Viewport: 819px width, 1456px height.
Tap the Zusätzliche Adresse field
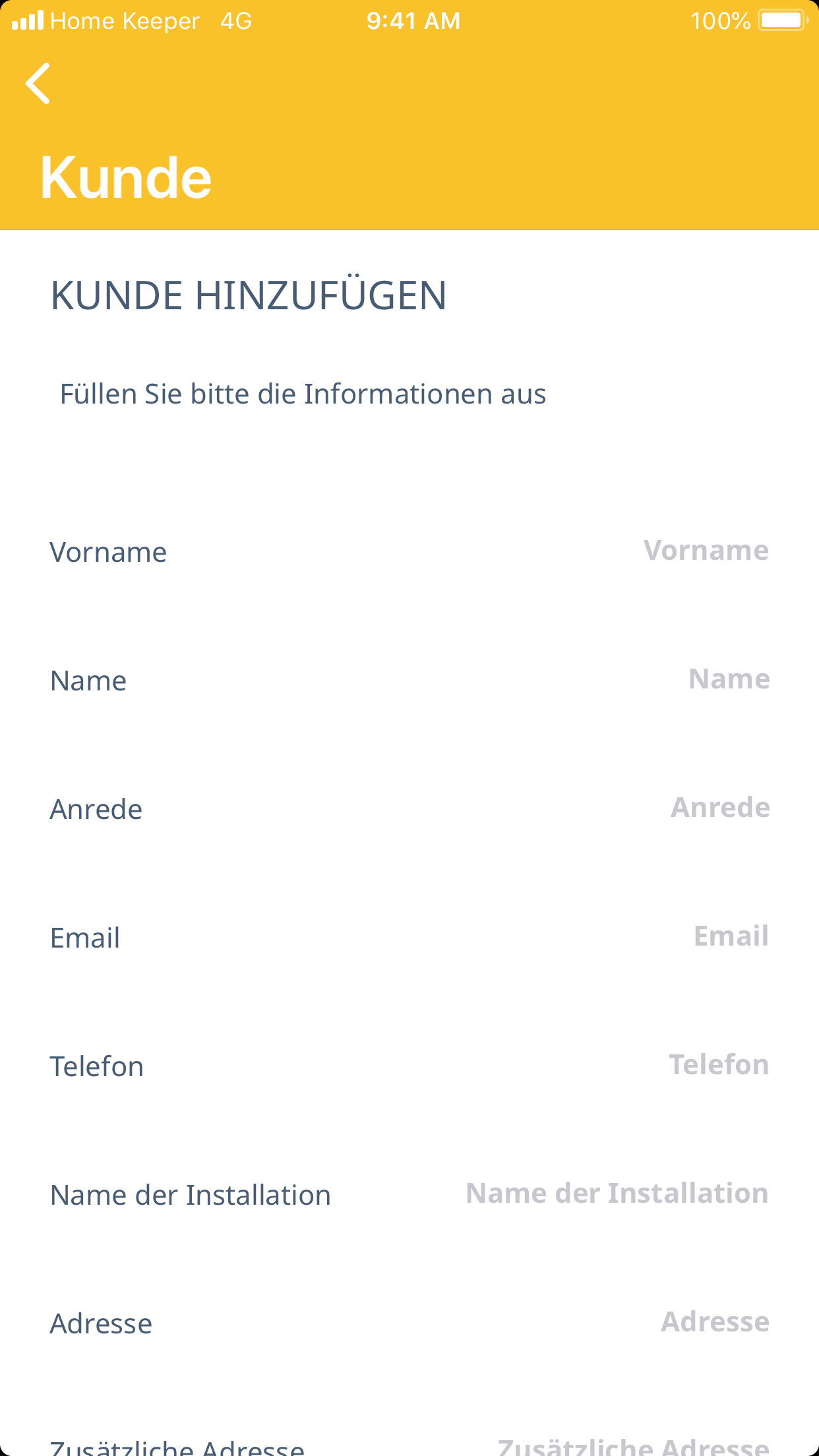(x=633, y=1447)
